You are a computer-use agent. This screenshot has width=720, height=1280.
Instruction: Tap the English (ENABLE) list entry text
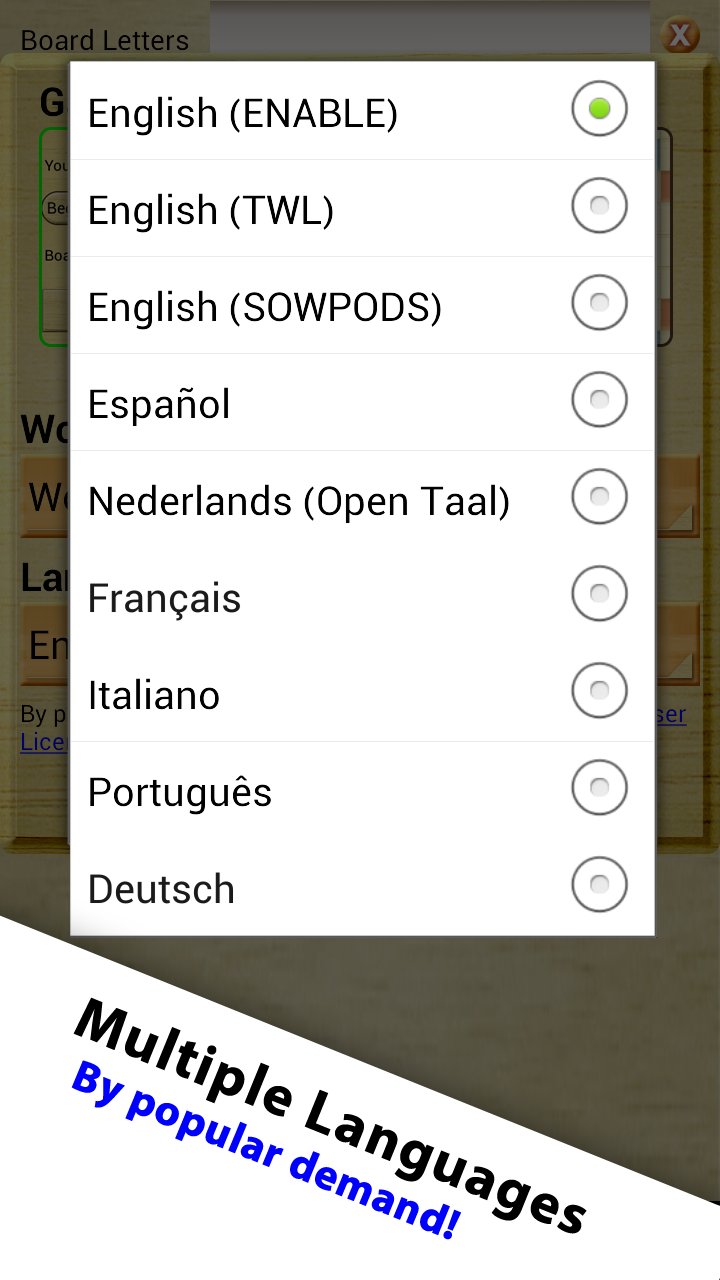245,112
